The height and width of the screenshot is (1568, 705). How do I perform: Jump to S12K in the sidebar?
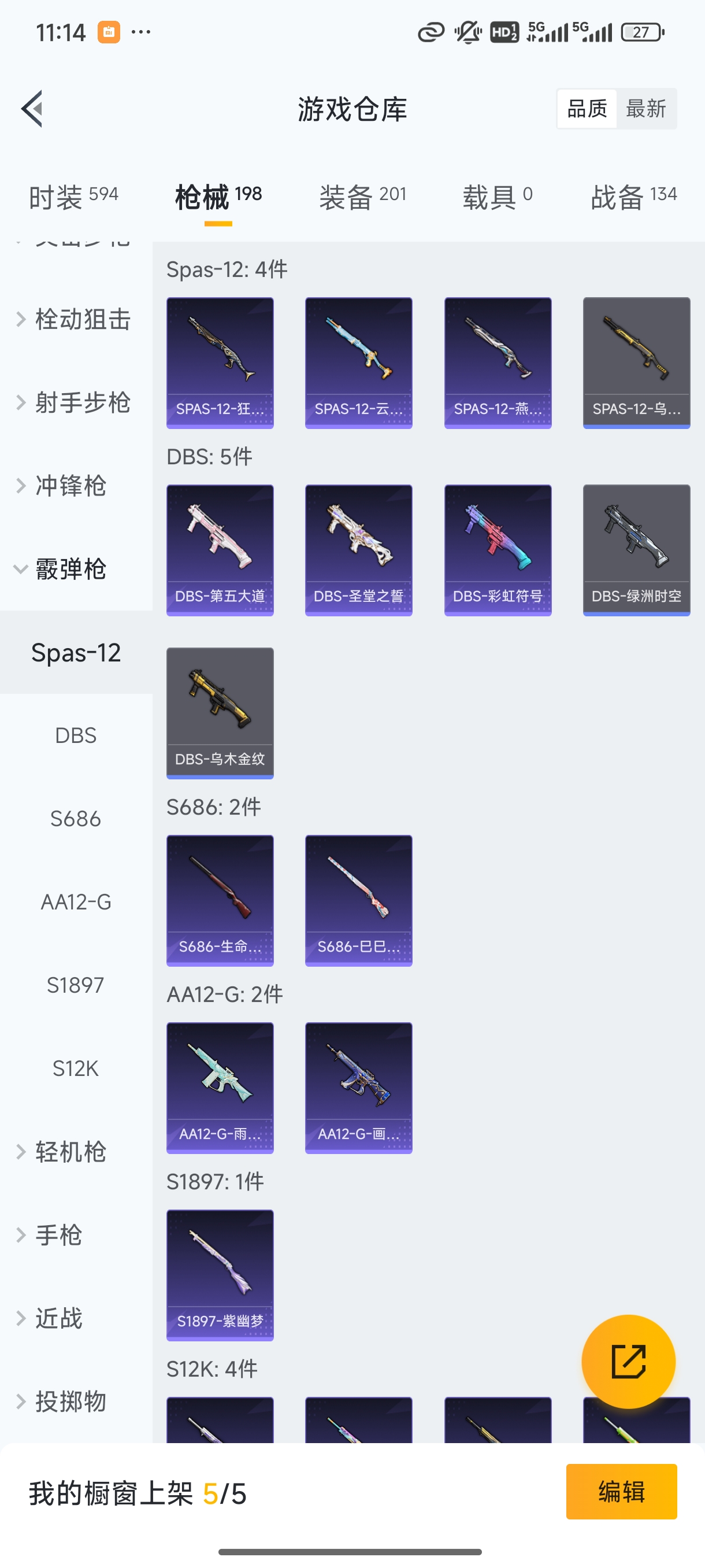pos(76,1068)
